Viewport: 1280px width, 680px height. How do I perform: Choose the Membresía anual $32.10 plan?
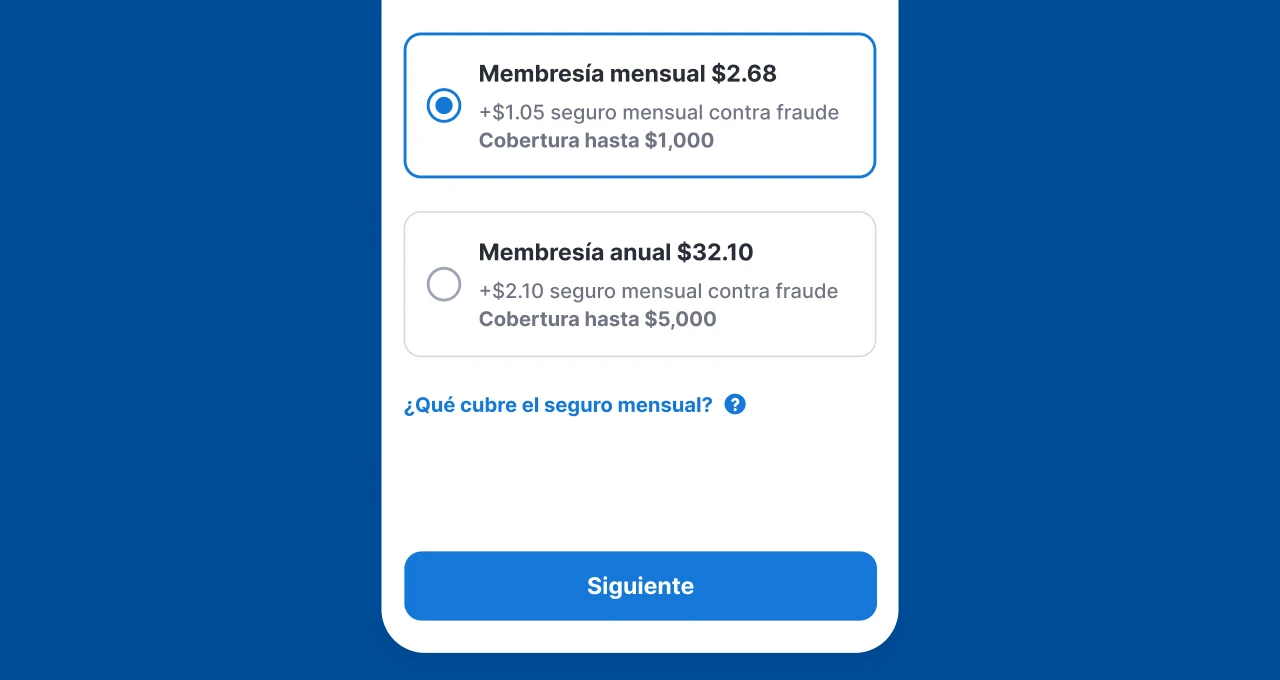tap(444, 284)
